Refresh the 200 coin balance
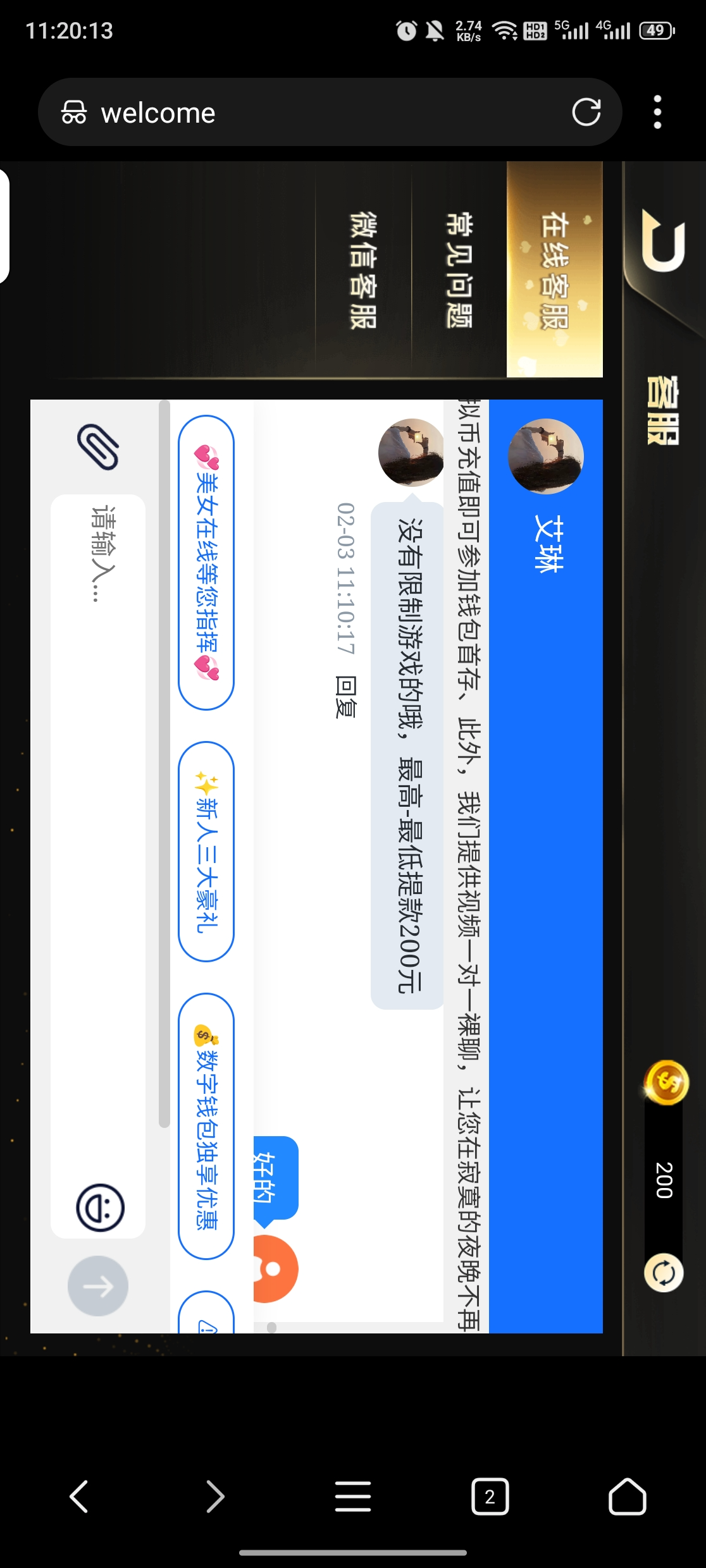This screenshot has width=706, height=1568. 663,1273
